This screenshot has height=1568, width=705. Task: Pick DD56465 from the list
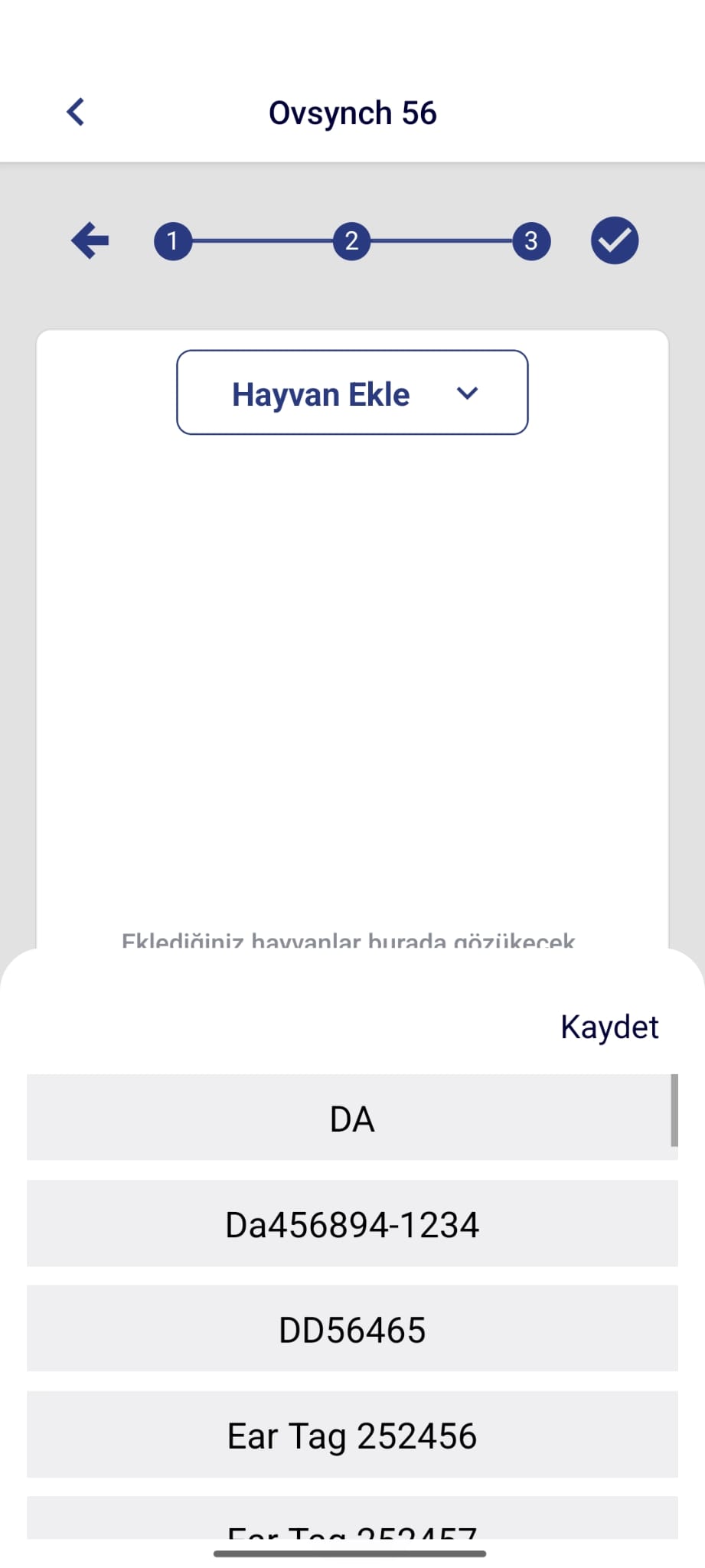pyautogui.click(x=352, y=1329)
